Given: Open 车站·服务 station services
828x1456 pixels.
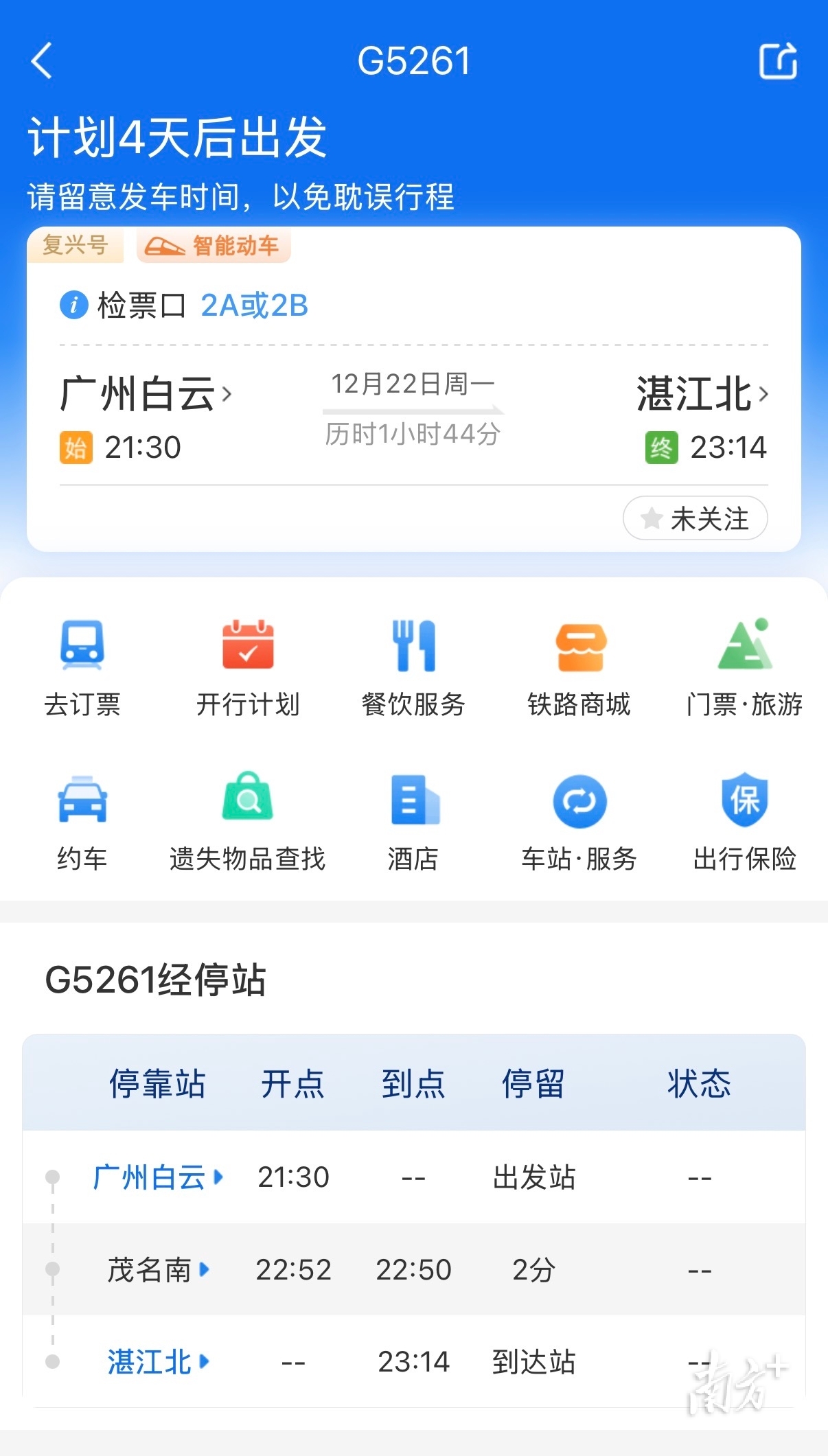Looking at the screenshot, I should (579, 822).
